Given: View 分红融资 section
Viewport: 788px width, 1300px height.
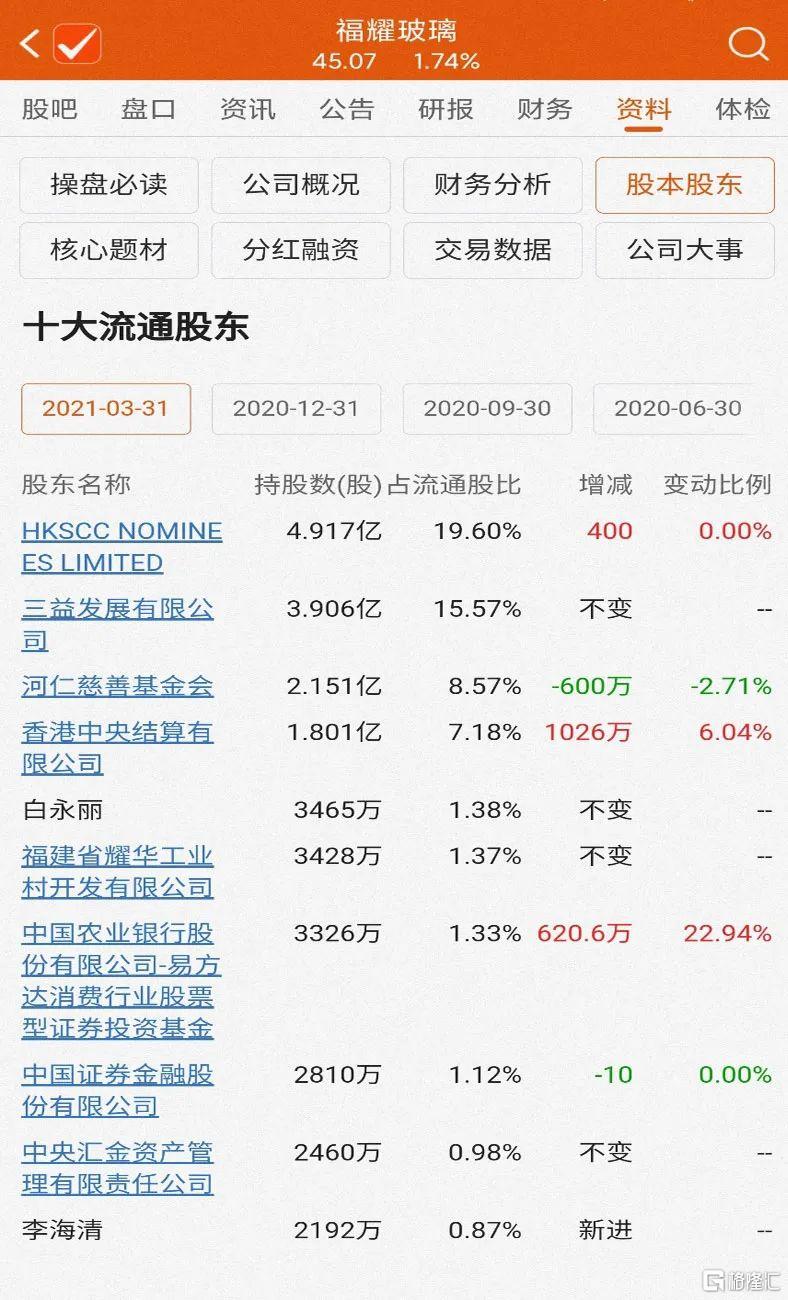Looking at the screenshot, I should 301,250.
